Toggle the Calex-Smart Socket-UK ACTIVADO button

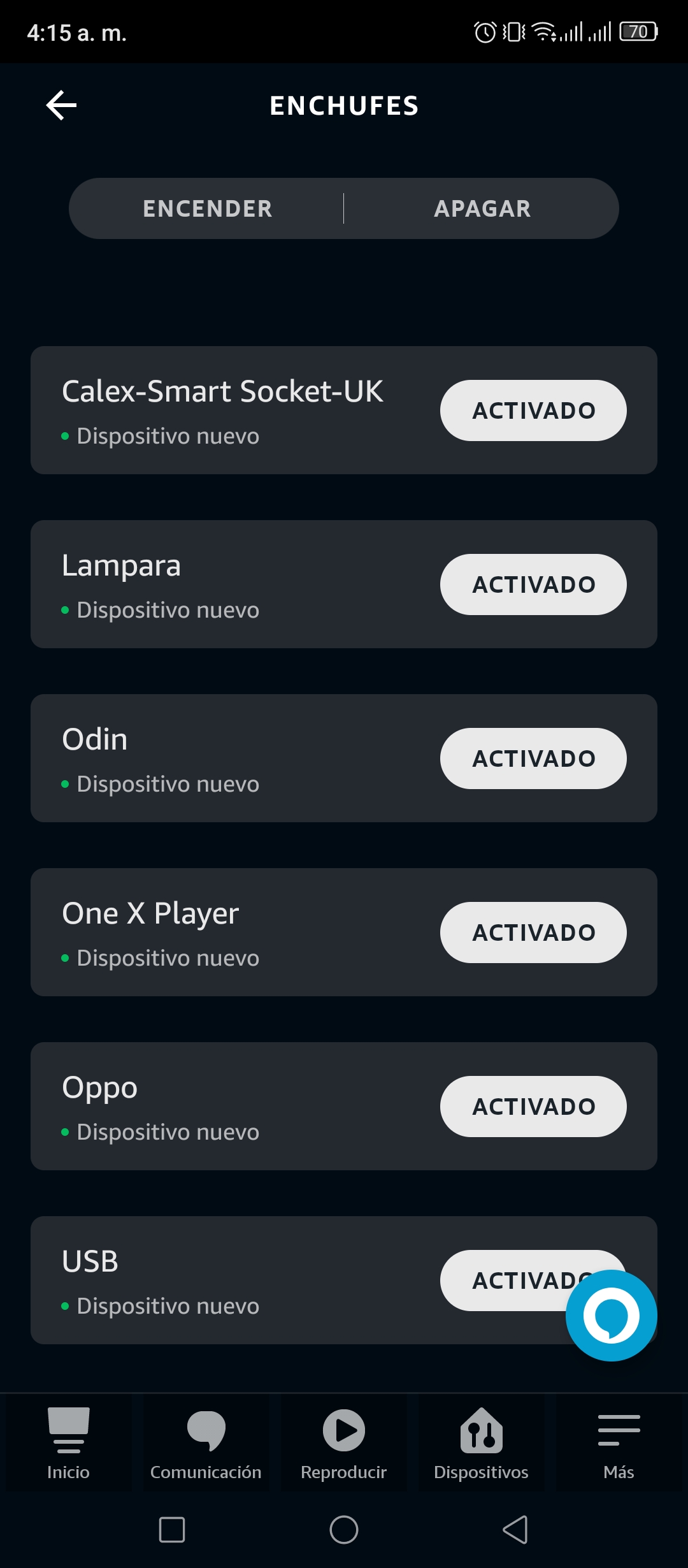coord(533,410)
